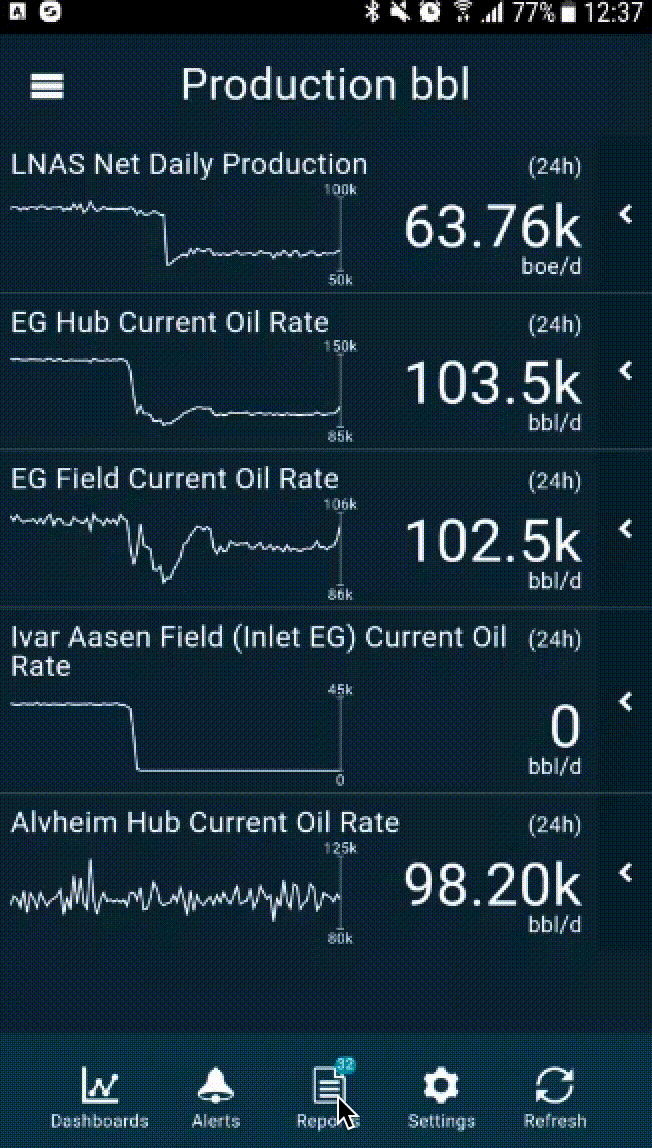This screenshot has width=652, height=1148.
Task: Open the Settings tab
Action: 441,1097
